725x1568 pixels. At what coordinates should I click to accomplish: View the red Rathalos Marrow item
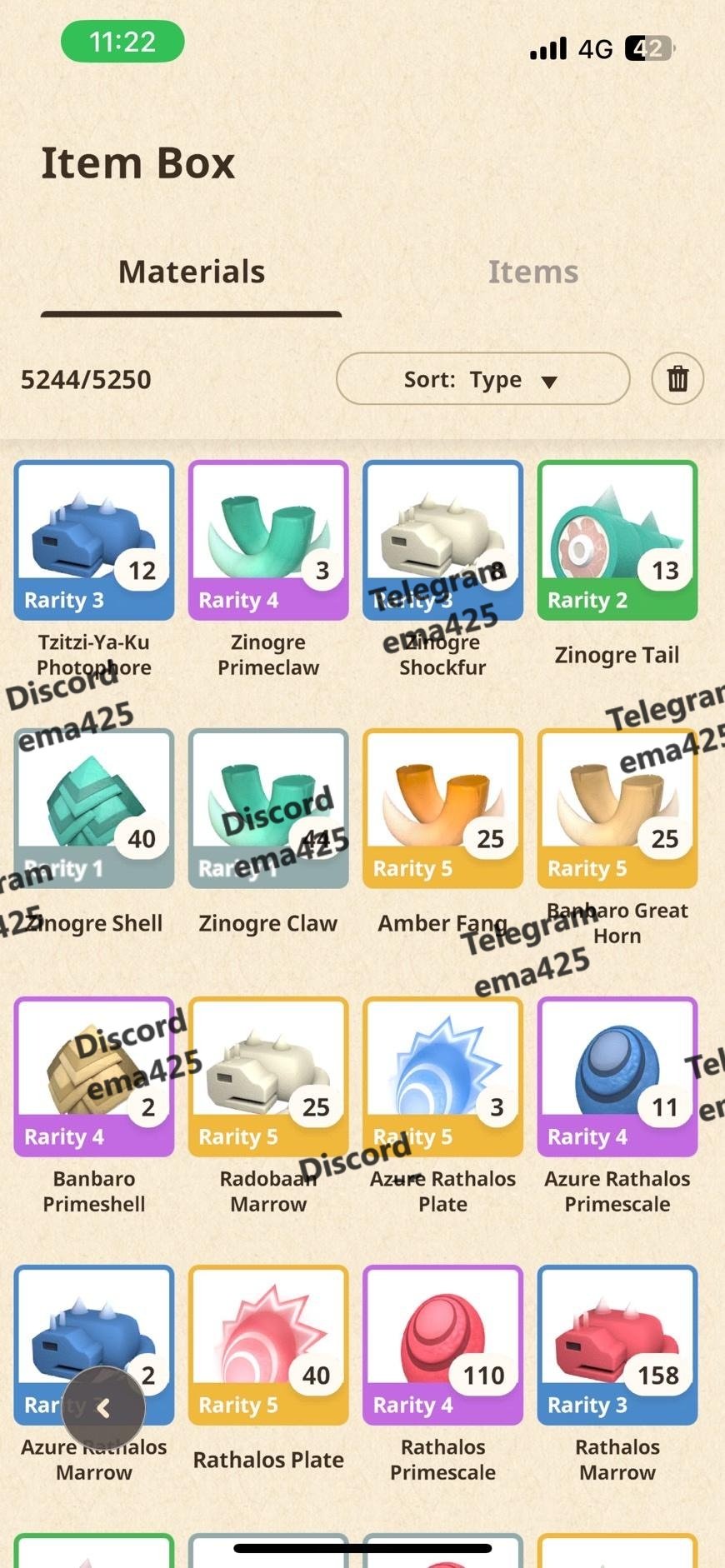(617, 1345)
